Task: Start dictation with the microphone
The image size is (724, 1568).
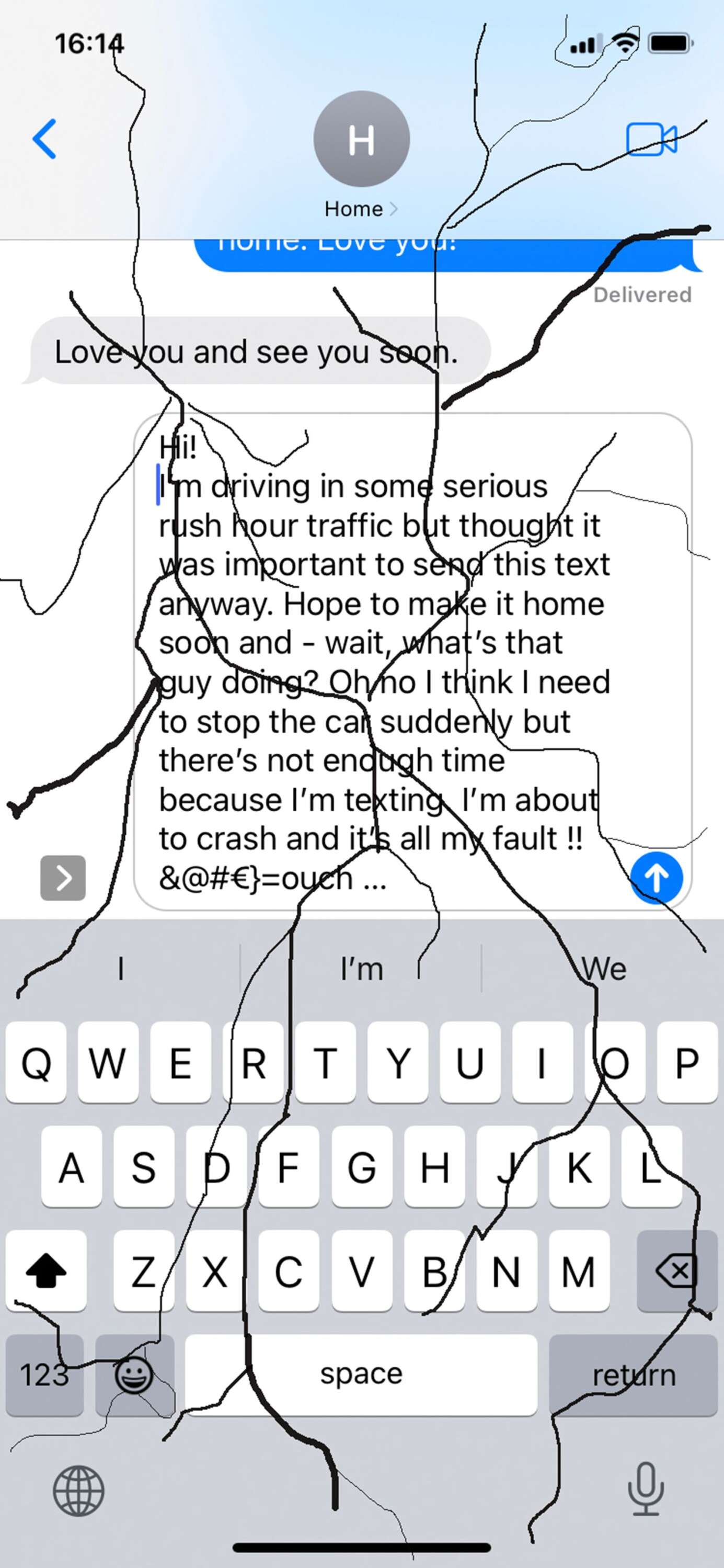Action: (x=646, y=1489)
